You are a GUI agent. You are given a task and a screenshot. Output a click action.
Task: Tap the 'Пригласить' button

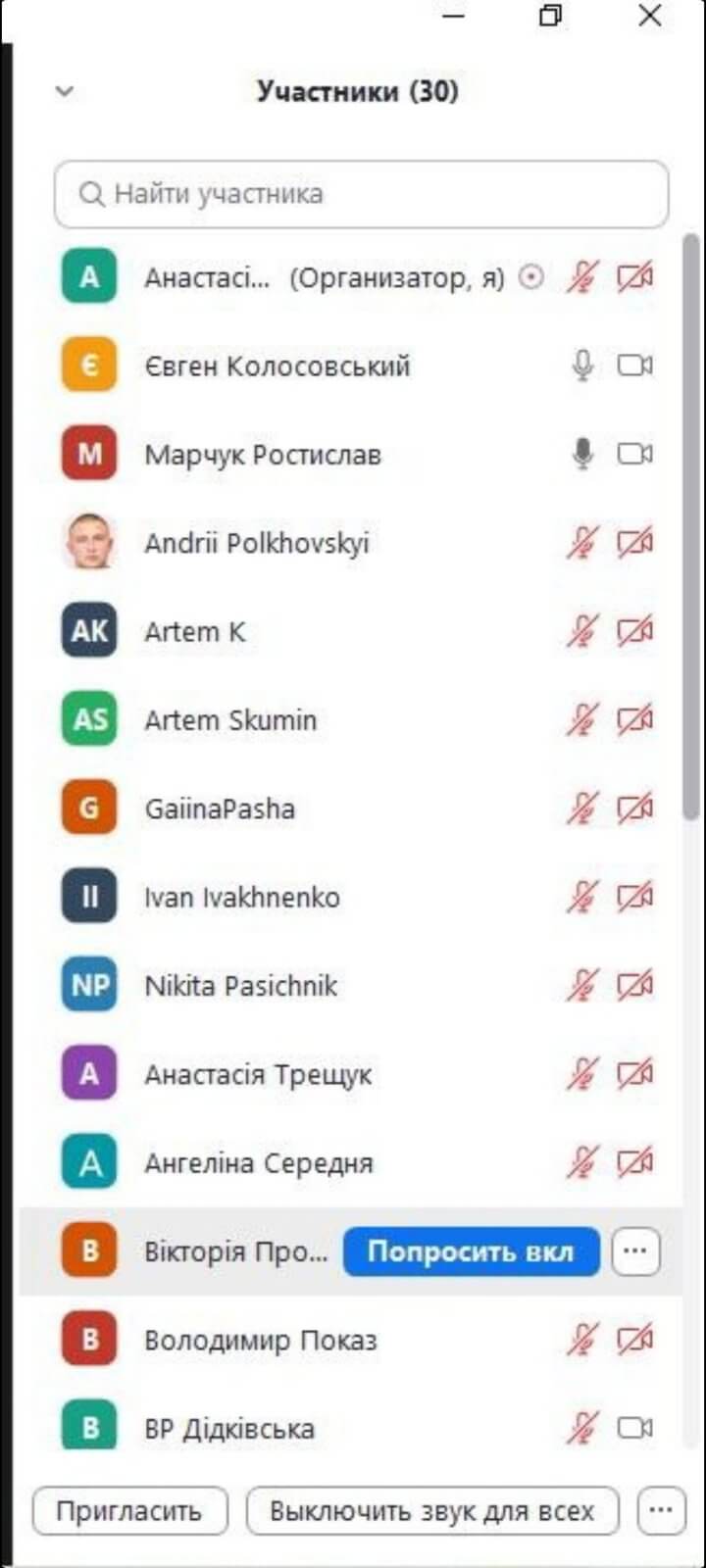[129, 1511]
